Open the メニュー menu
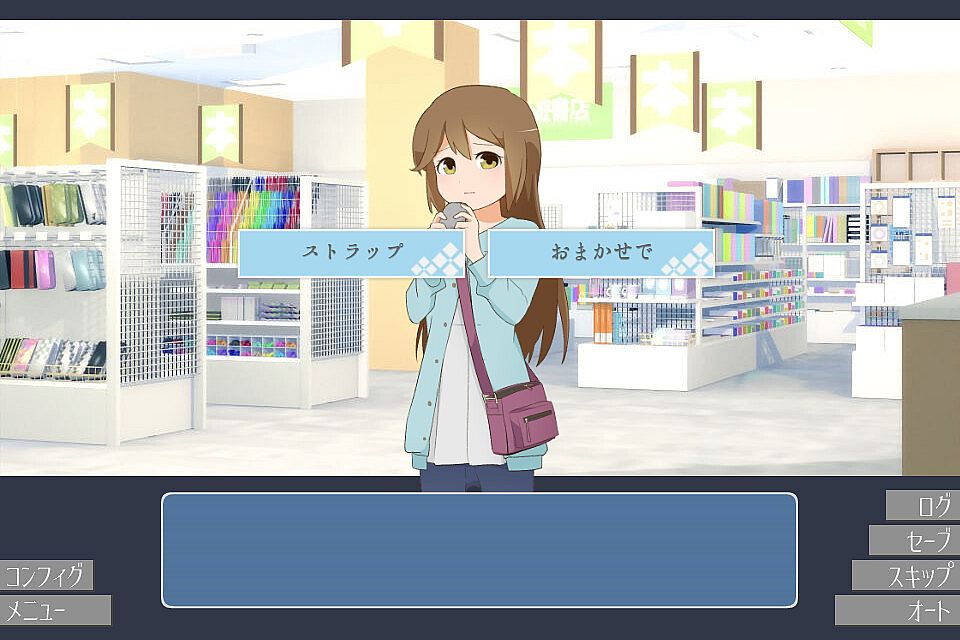Screen dimensions: 960x640 (55, 610)
